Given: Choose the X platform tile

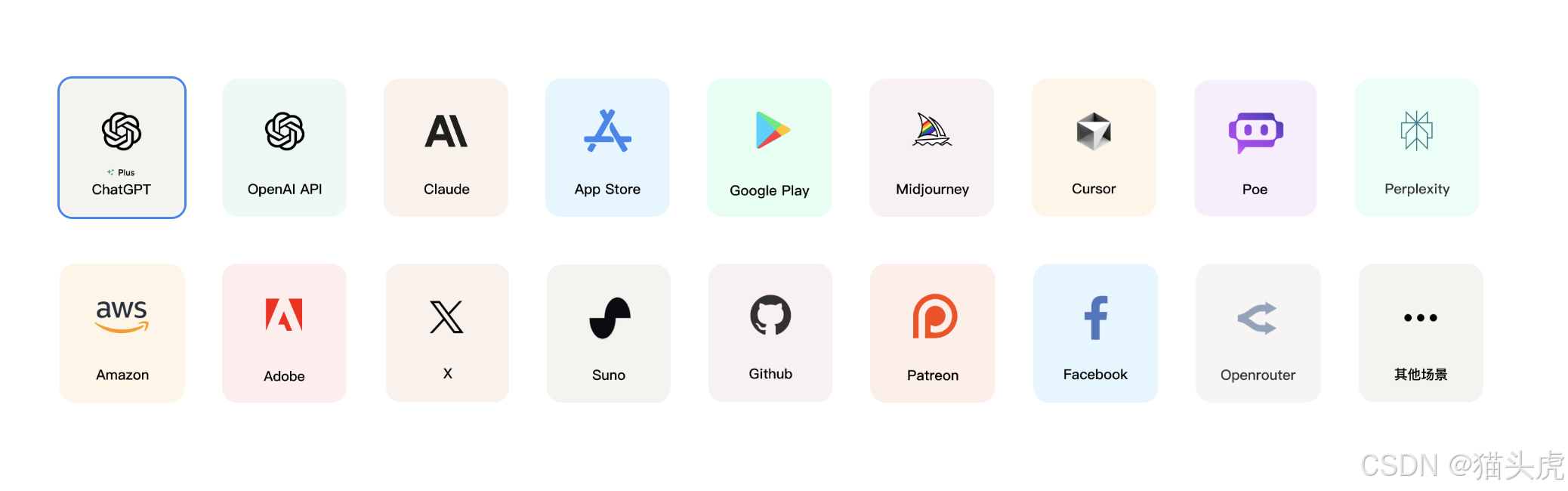Looking at the screenshot, I should tap(447, 333).
